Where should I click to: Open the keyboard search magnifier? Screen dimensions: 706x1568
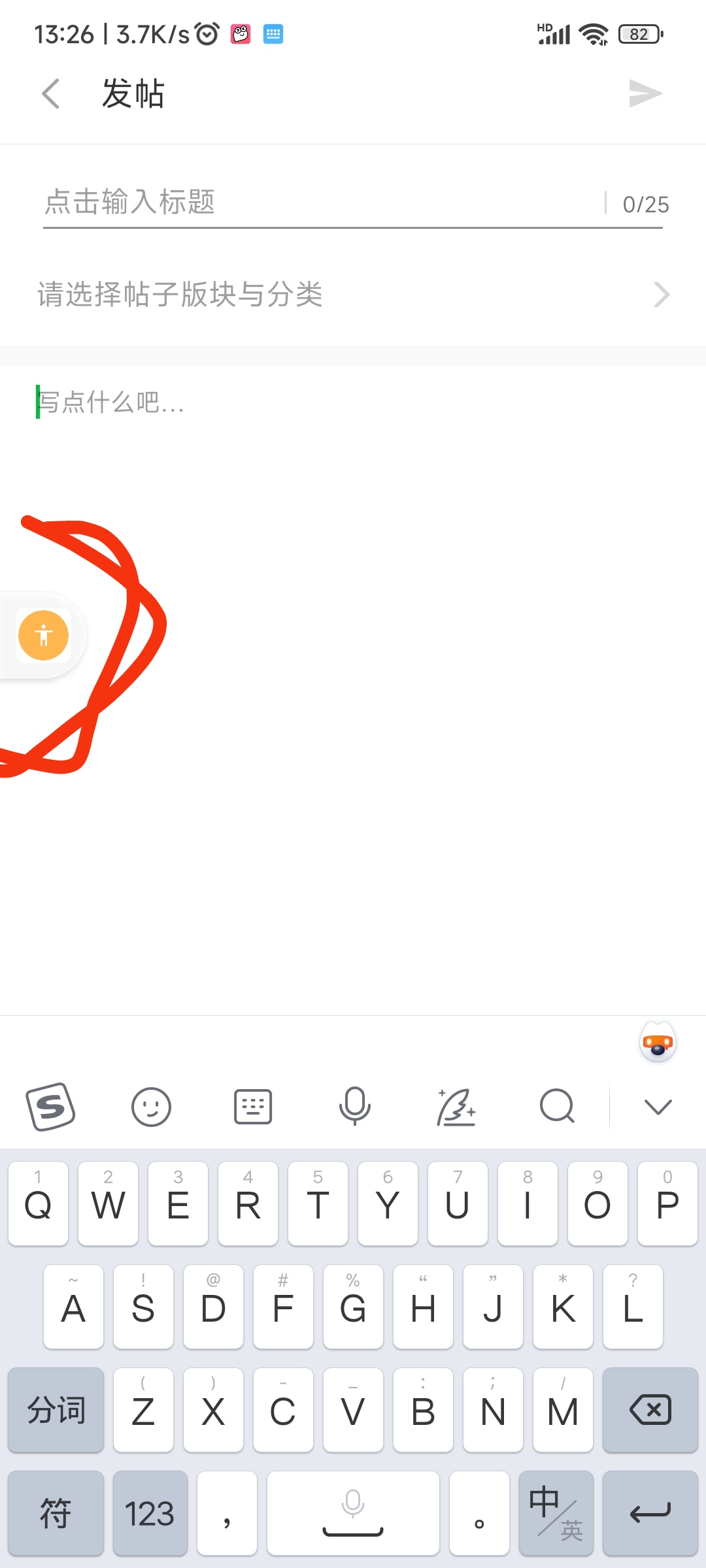click(x=557, y=1107)
